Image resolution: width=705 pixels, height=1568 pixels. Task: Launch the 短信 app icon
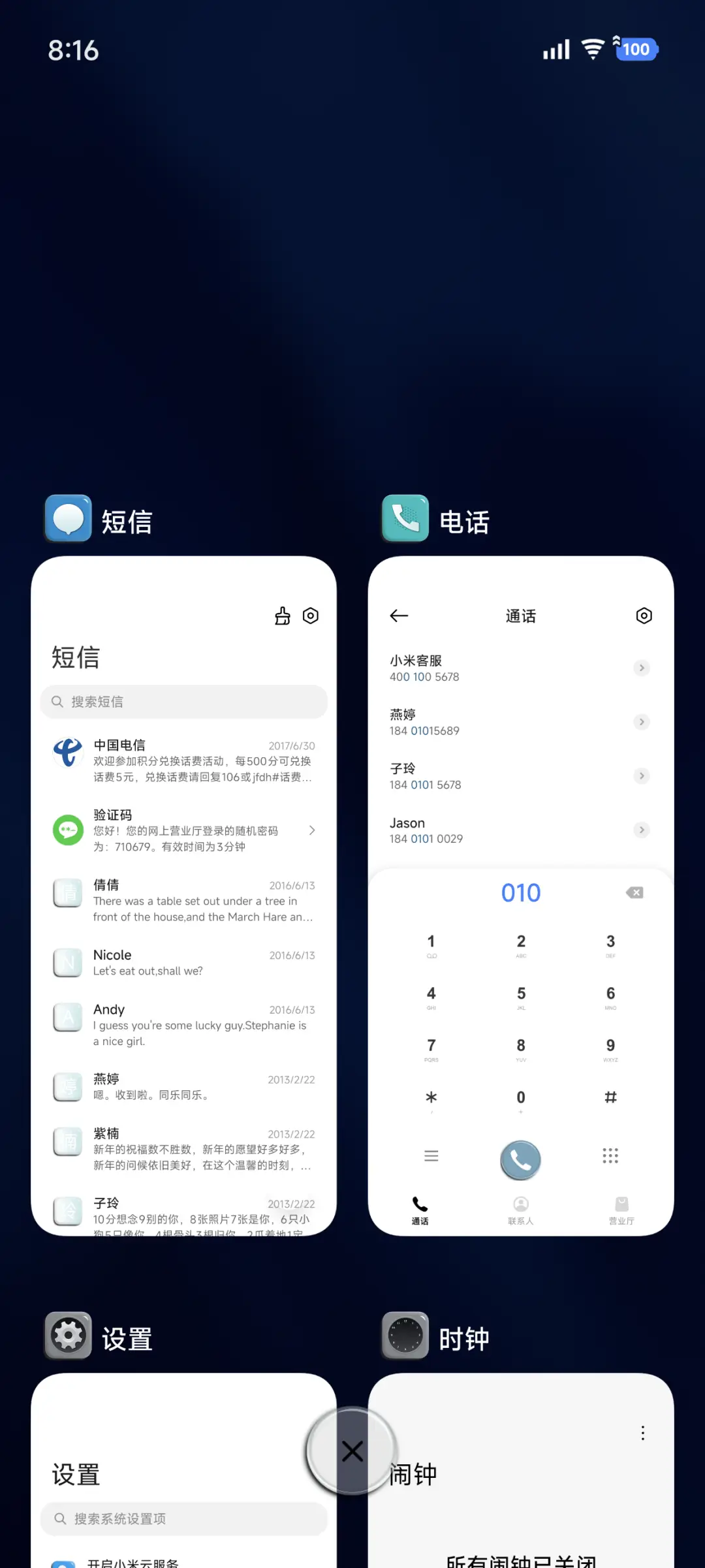click(x=68, y=518)
